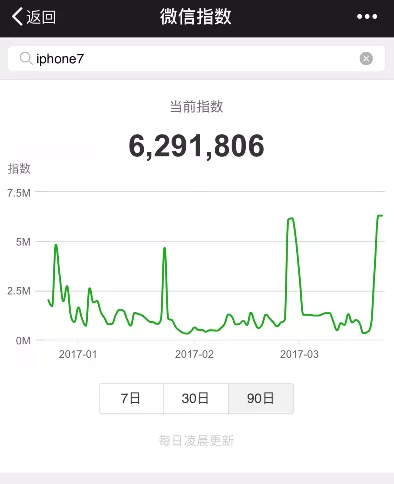Open the three-dot overflow menu
Viewport: 394px width, 484px height.
click(367, 17)
